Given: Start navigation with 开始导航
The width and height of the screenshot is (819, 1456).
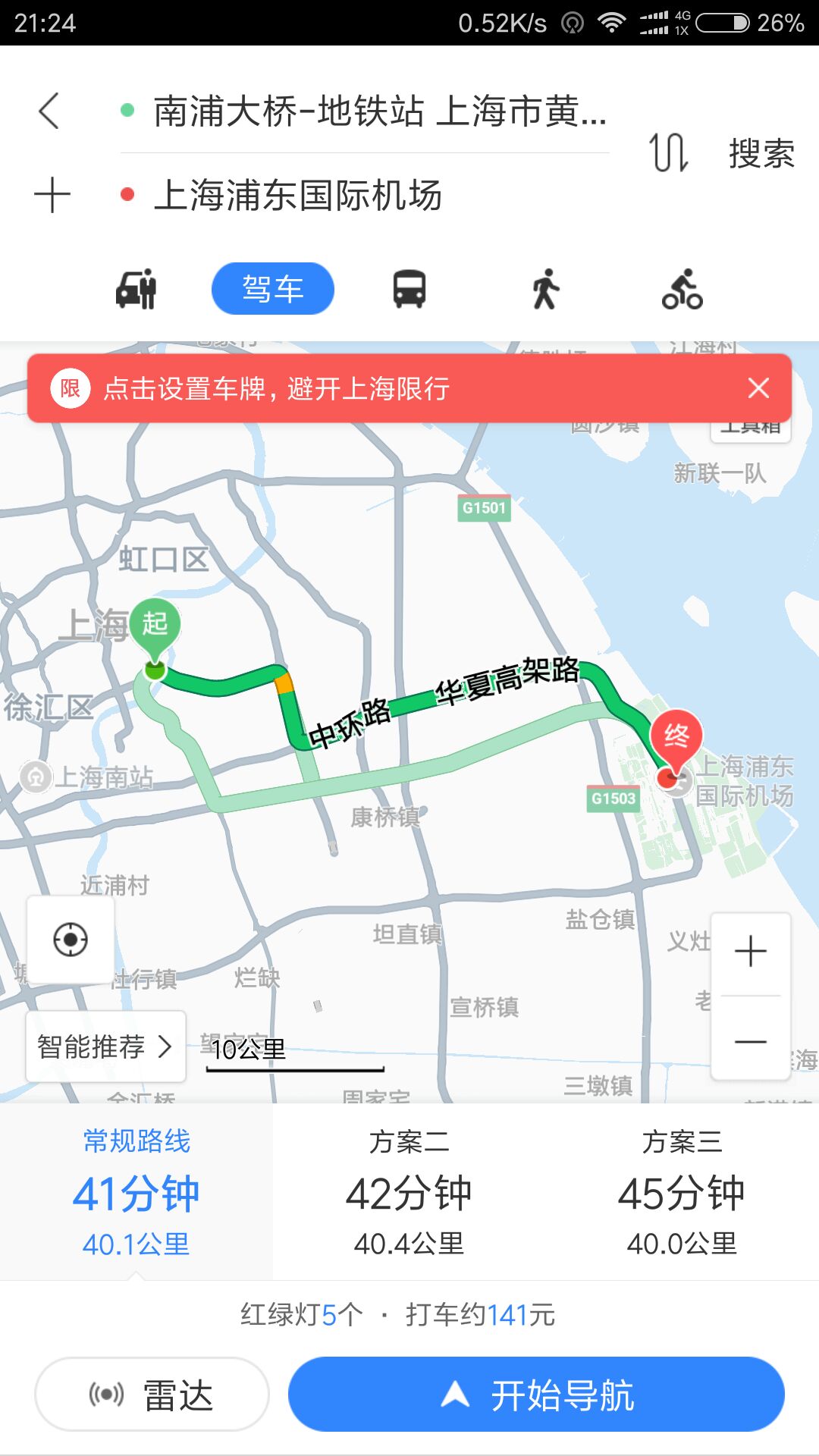Looking at the screenshot, I should pos(536,1395).
